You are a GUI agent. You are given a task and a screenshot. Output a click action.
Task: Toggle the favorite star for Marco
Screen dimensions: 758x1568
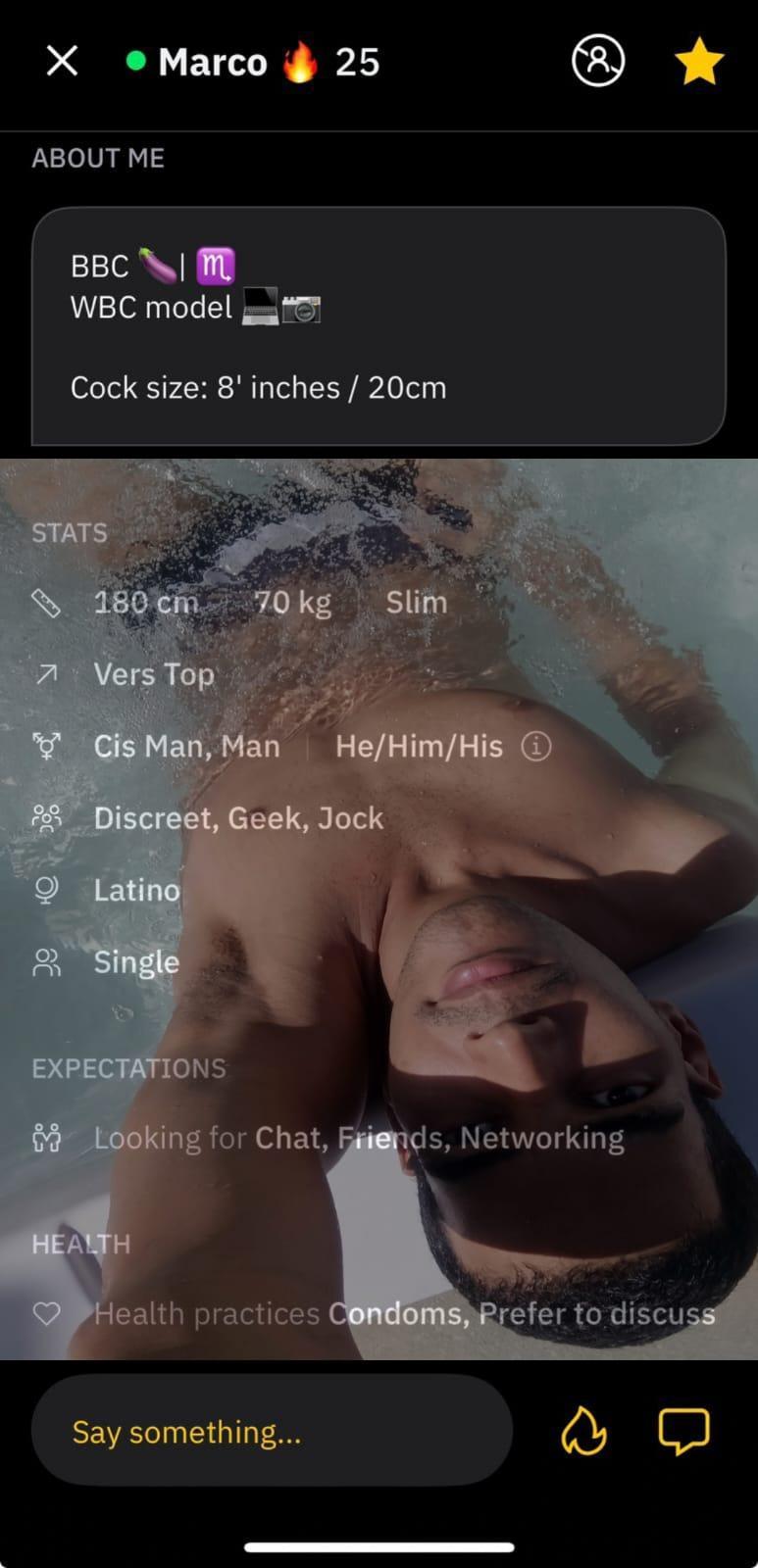699,62
